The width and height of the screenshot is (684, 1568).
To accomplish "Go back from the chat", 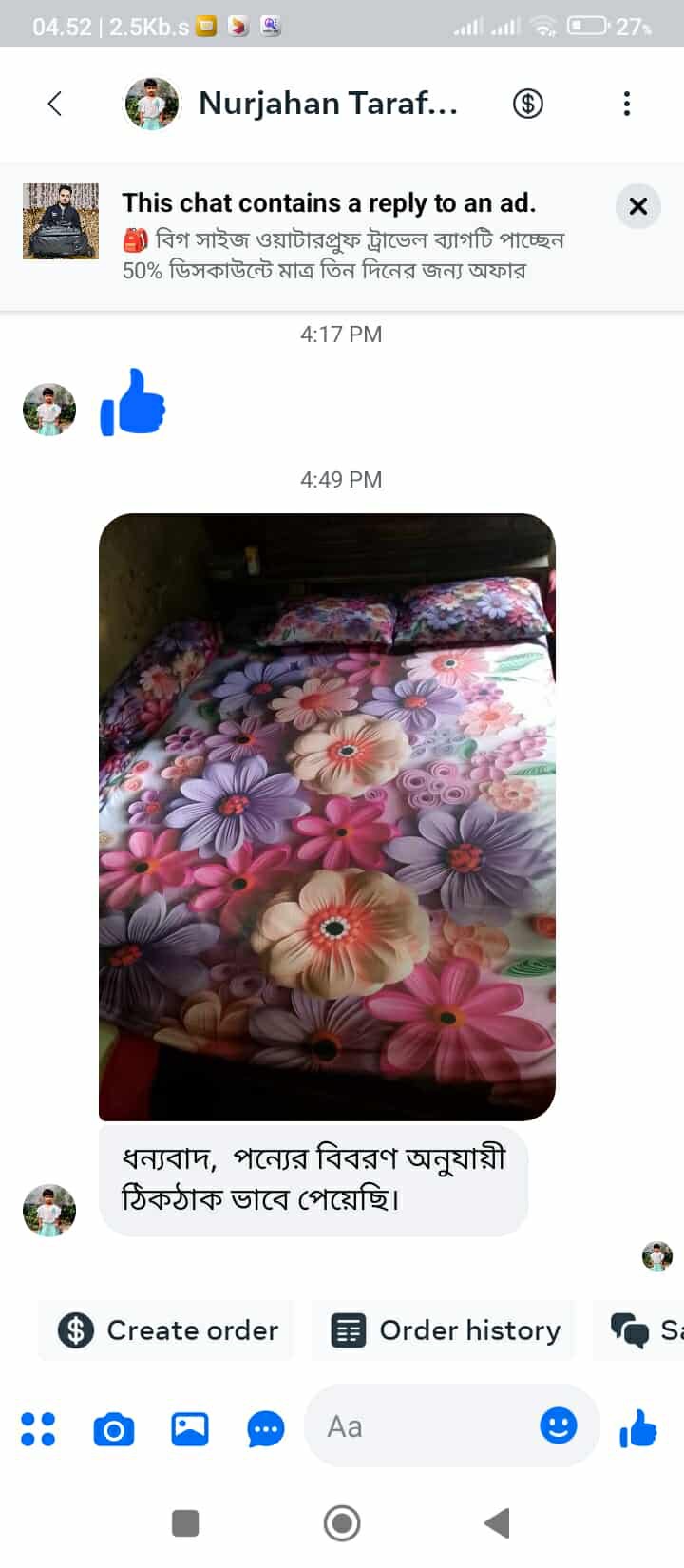I will point(55,104).
